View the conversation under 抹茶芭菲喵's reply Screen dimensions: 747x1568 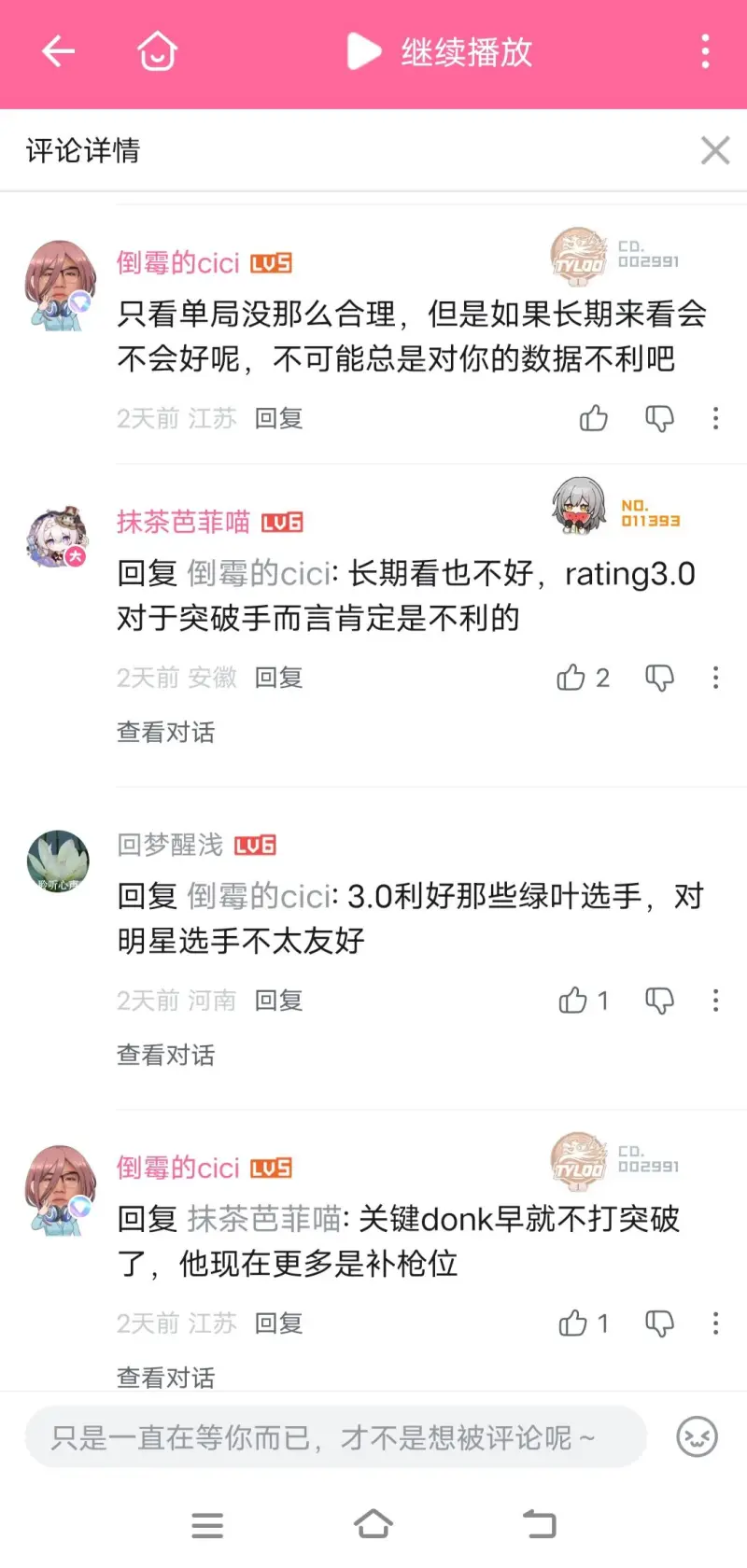pos(165,732)
